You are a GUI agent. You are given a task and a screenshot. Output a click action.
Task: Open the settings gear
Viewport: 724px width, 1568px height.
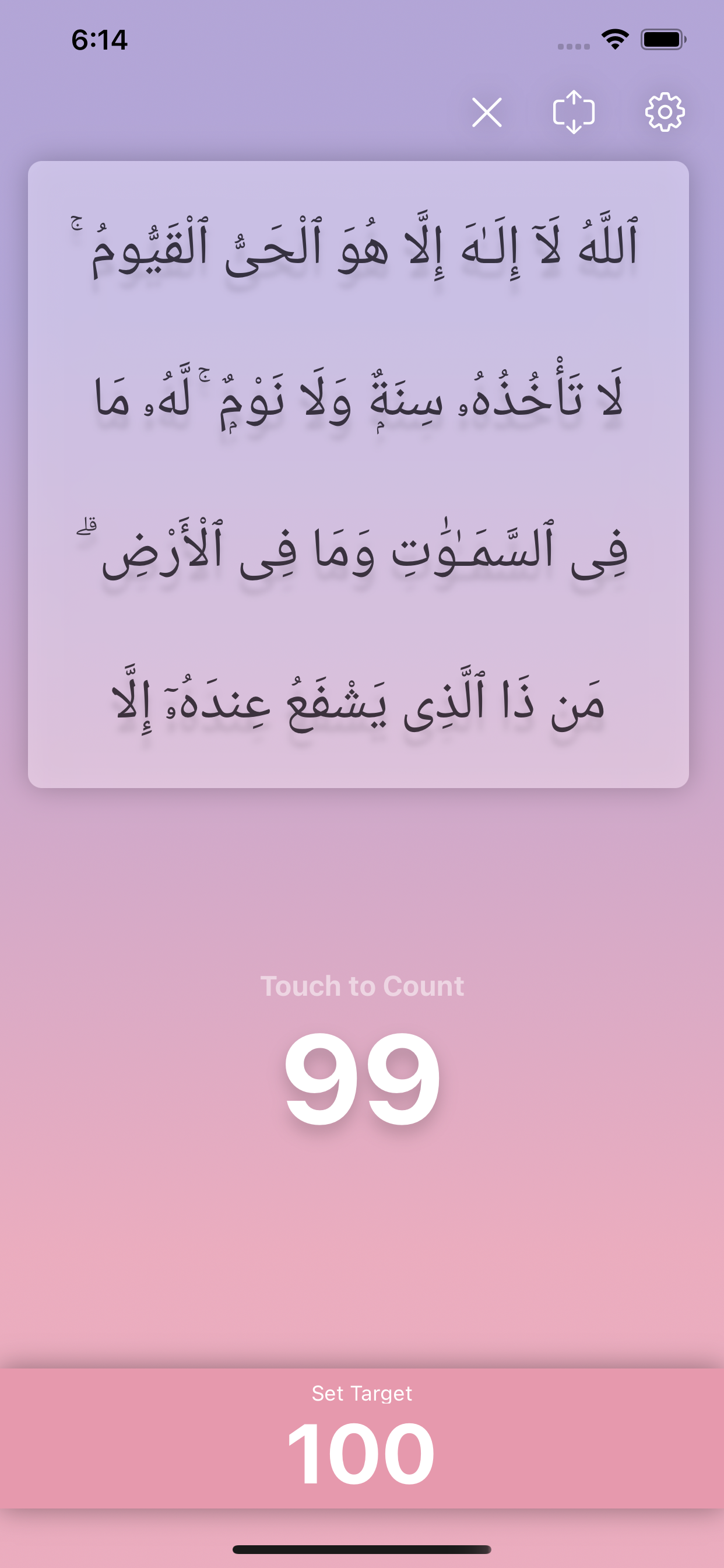[665, 112]
